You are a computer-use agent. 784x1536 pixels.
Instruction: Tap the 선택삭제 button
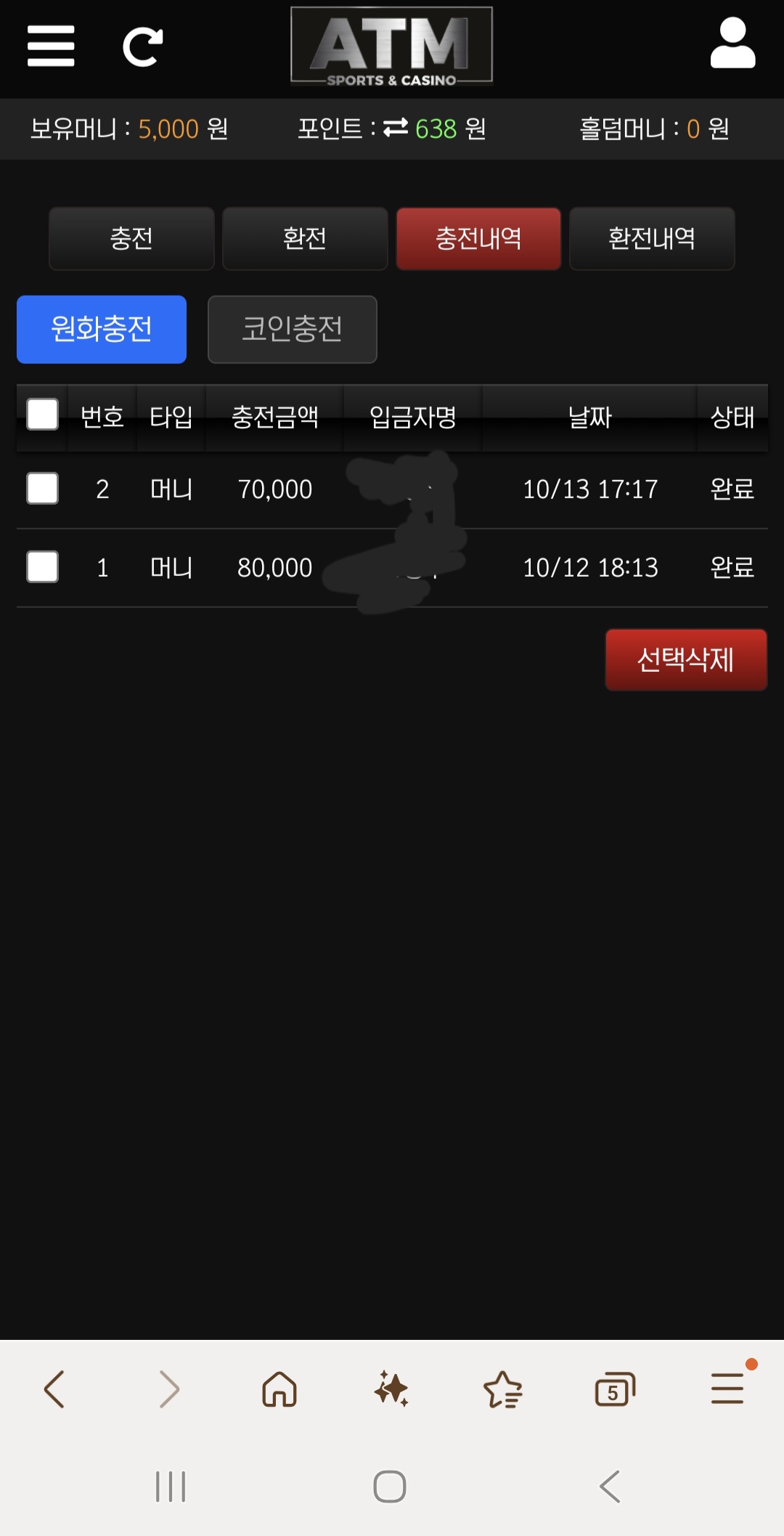pyautogui.click(x=686, y=659)
